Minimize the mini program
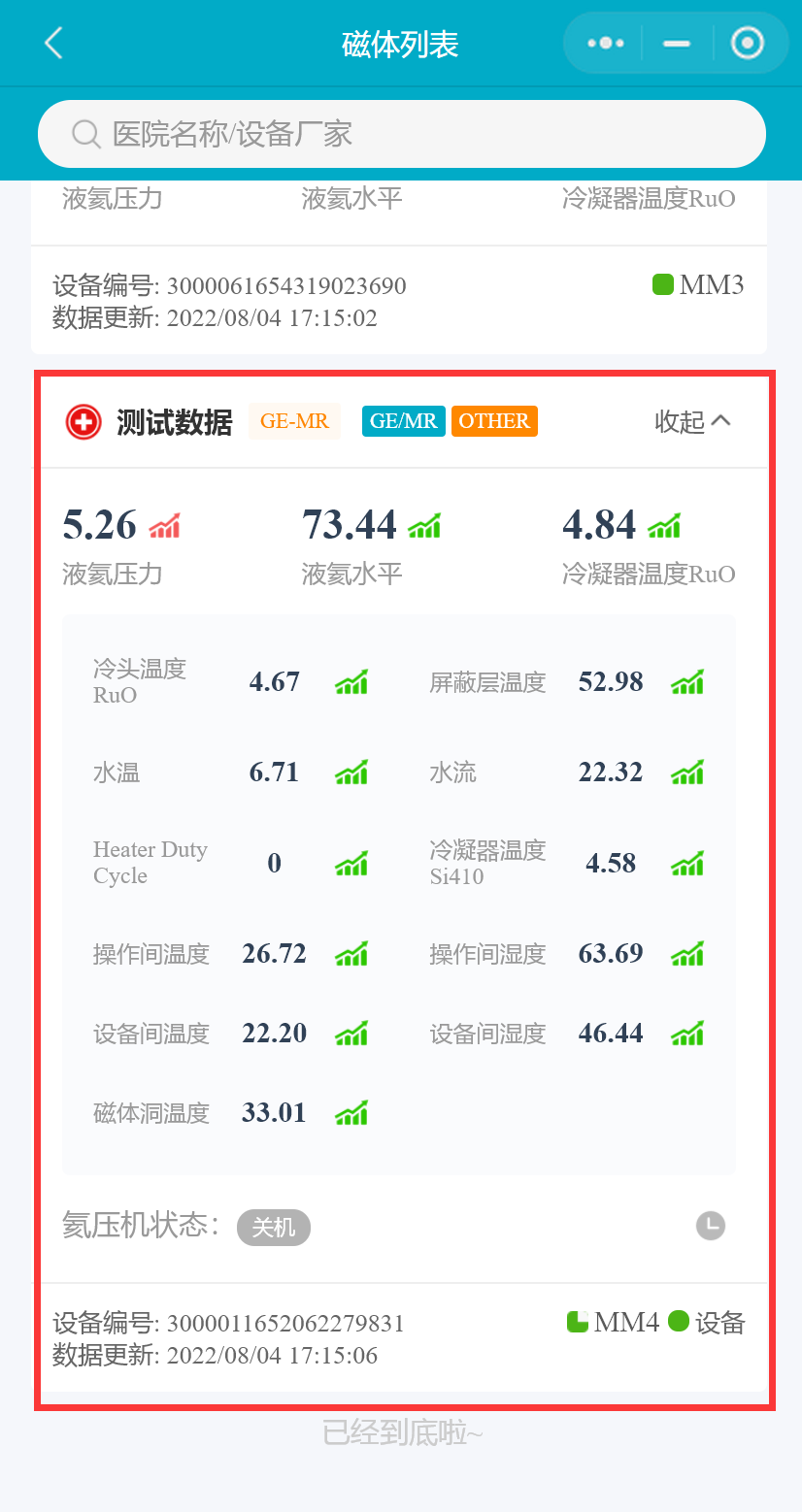 pyautogui.click(x=677, y=44)
